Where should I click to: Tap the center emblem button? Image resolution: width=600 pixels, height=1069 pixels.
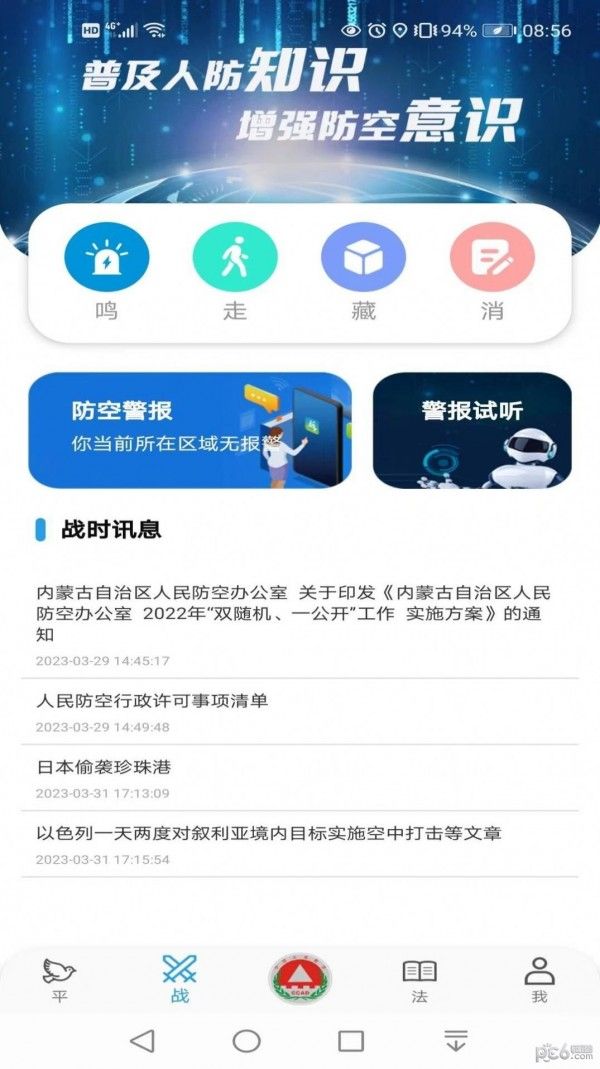tap(300, 979)
